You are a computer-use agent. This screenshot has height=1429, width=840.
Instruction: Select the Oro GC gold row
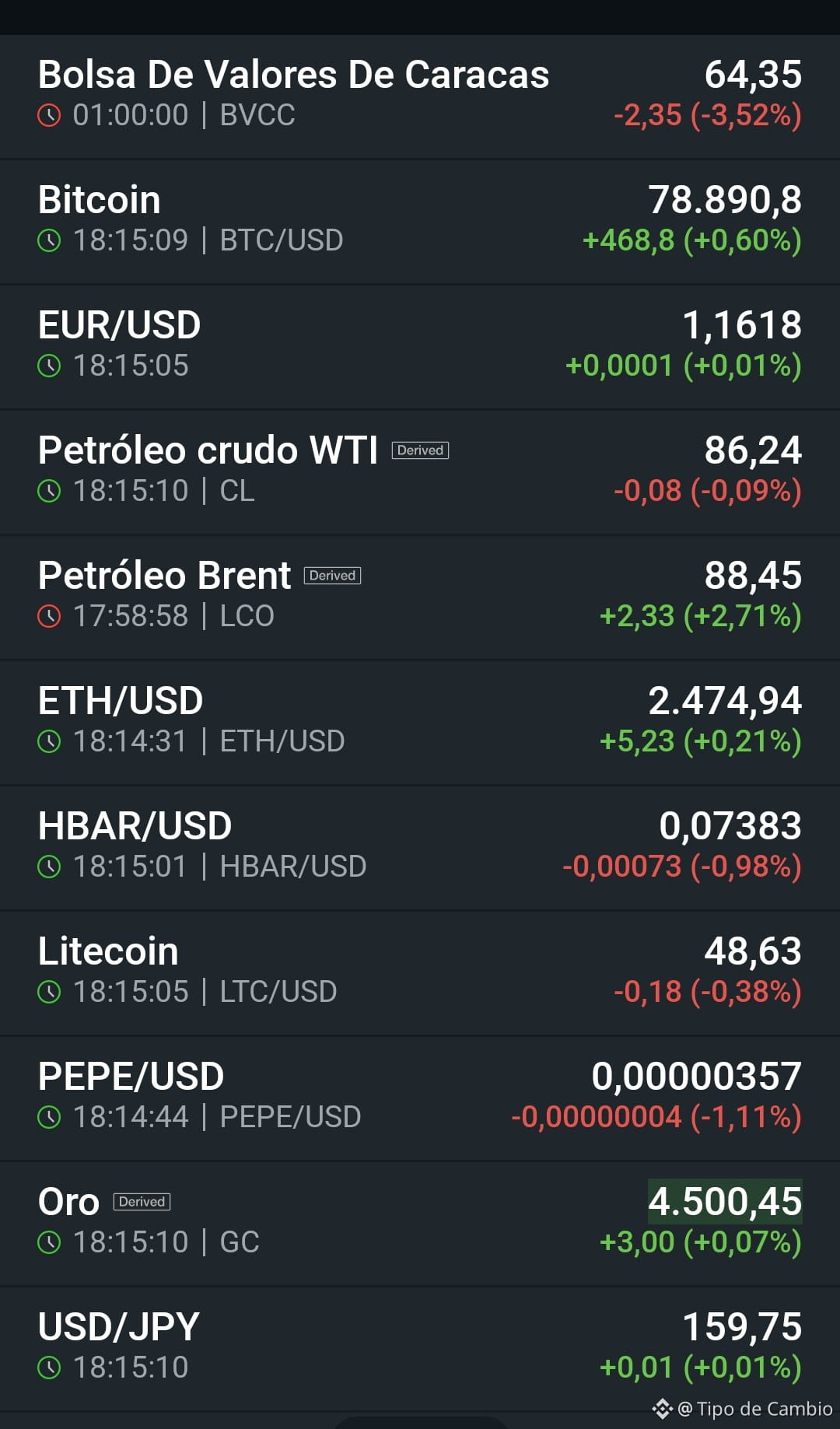pyautogui.click(x=420, y=1224)
